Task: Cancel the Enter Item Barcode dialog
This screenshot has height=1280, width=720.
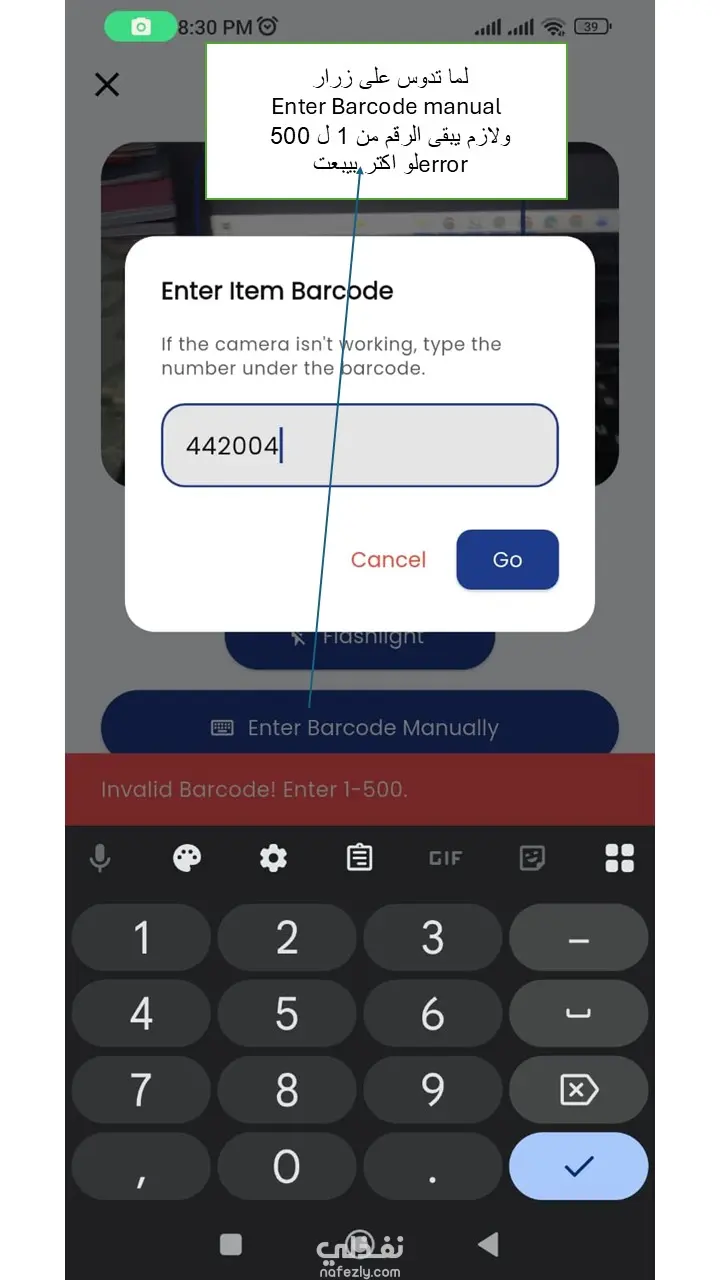Action: [x=388, y=560]
